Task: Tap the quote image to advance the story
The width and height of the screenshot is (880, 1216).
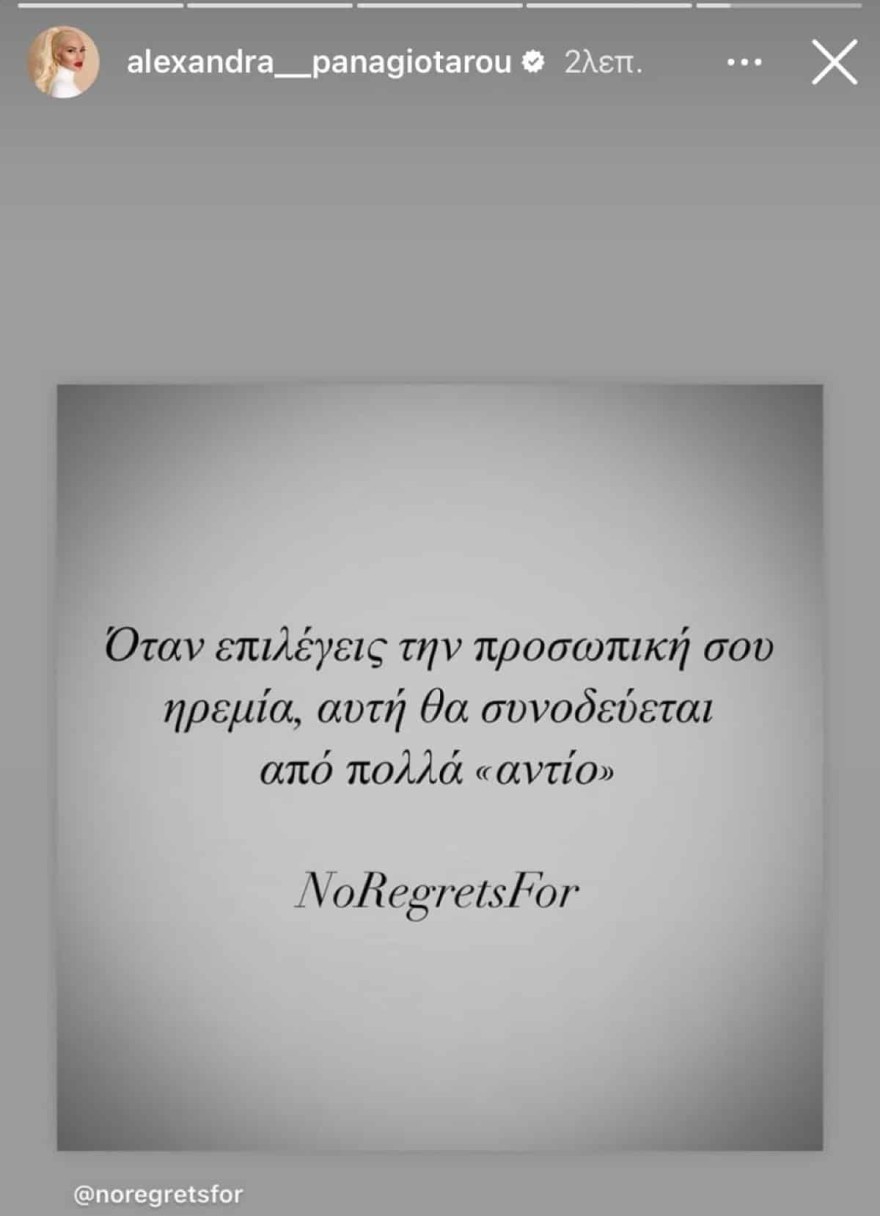Action: coord(440,765)
